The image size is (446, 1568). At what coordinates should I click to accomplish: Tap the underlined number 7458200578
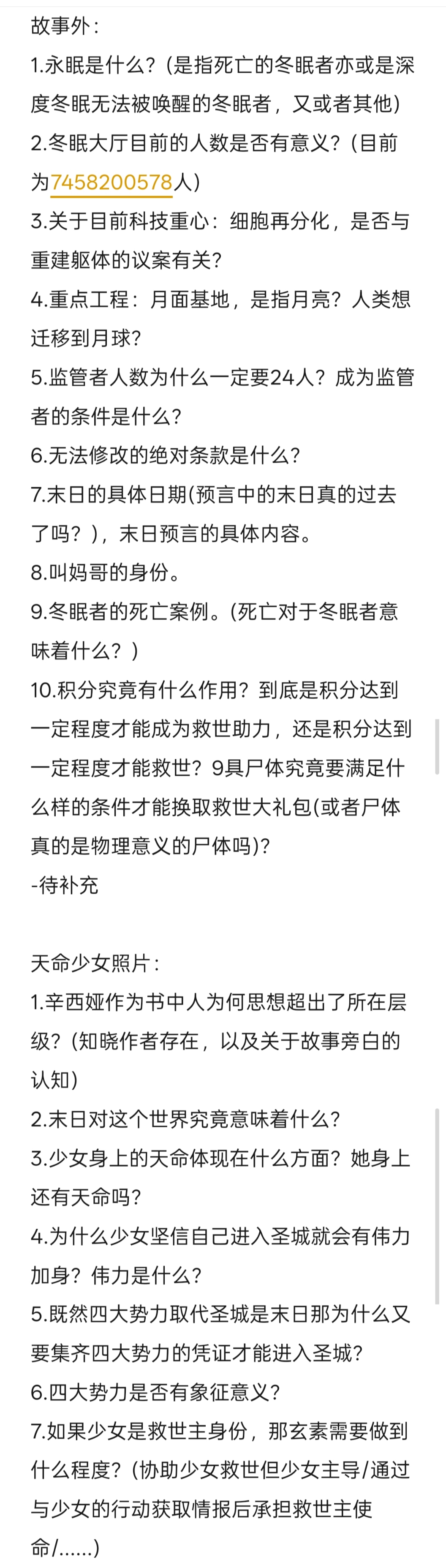[111, 182]
